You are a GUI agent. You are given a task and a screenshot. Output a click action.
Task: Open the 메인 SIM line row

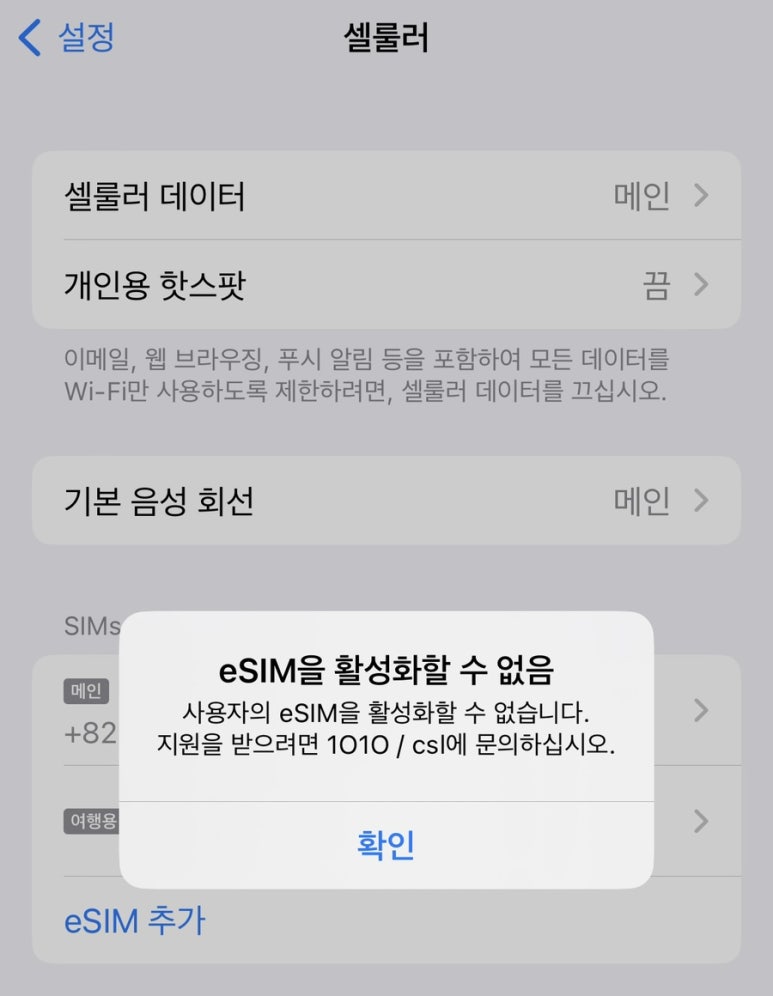(x=698, y=711)
